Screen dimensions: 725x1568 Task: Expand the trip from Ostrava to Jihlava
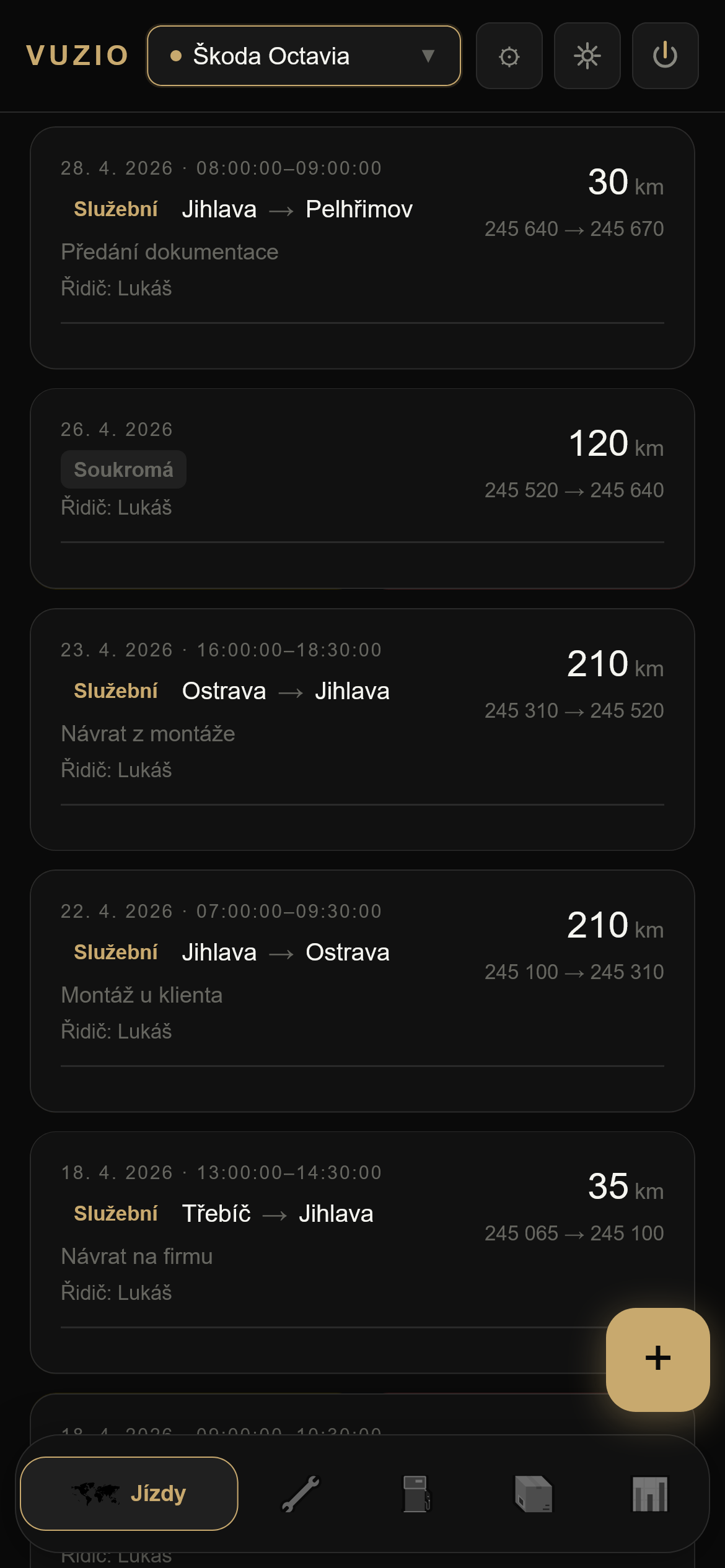pos(362,731)
